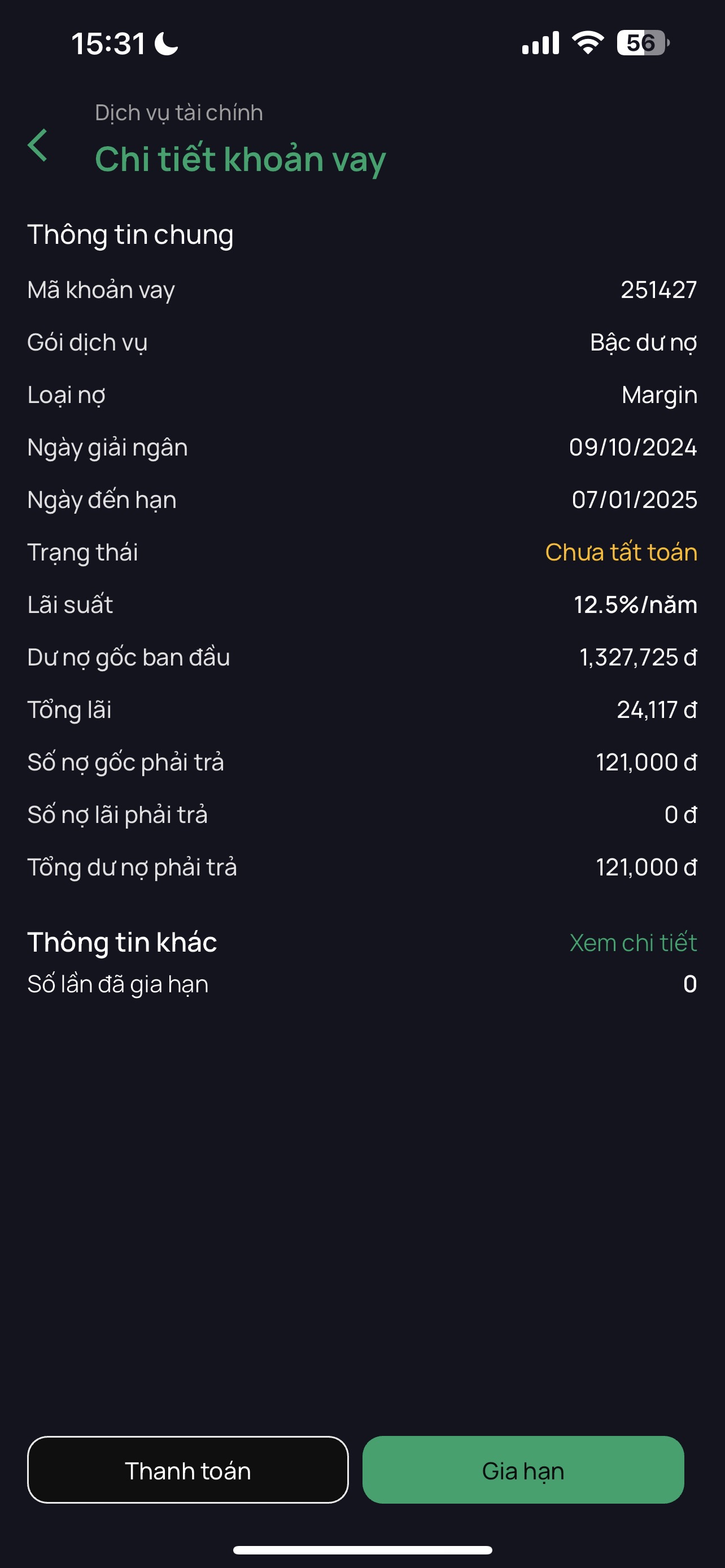The height and width of the screenshot is (1568, 725).
Task: Tap the battery indicator showing 56
Action: tap(641, 42)
